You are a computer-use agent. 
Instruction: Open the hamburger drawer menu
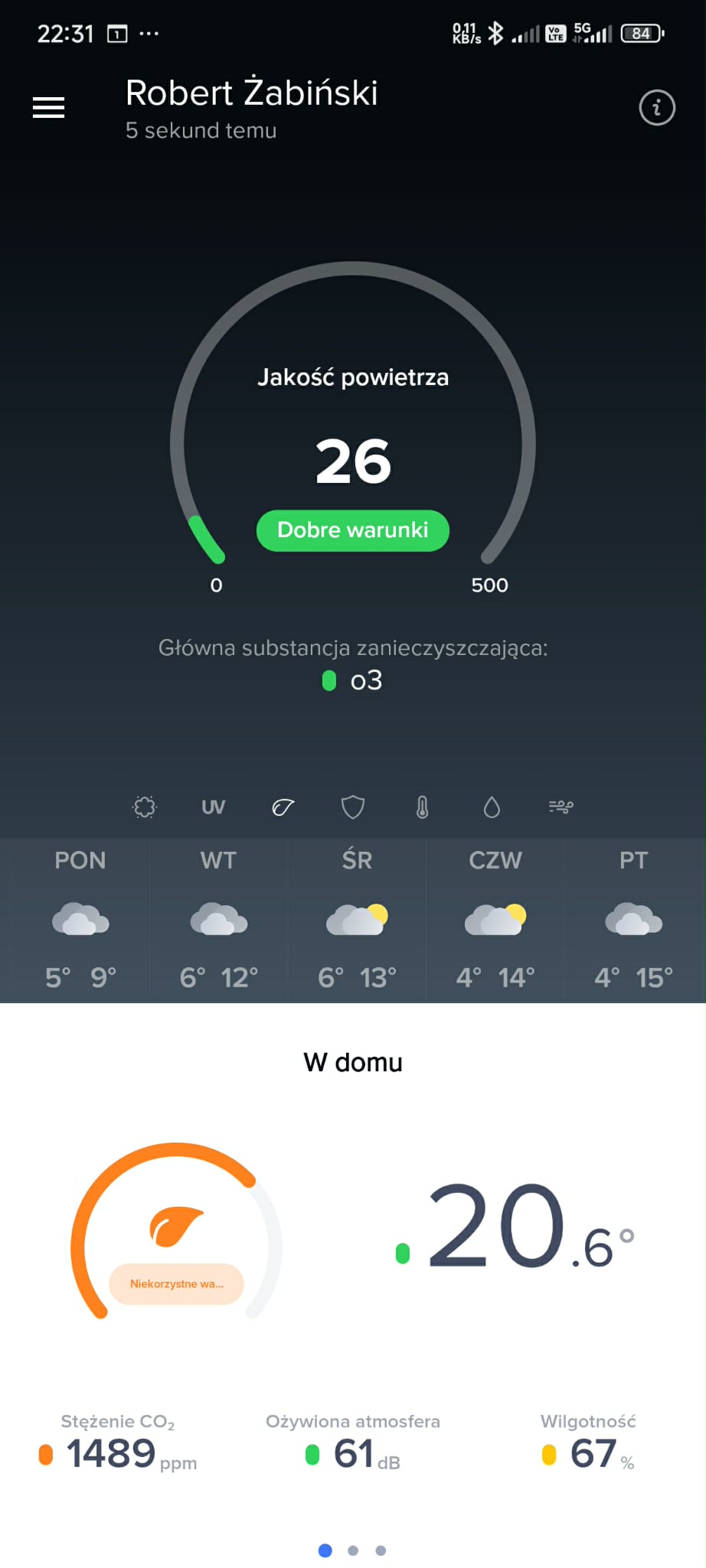point(48,108)
